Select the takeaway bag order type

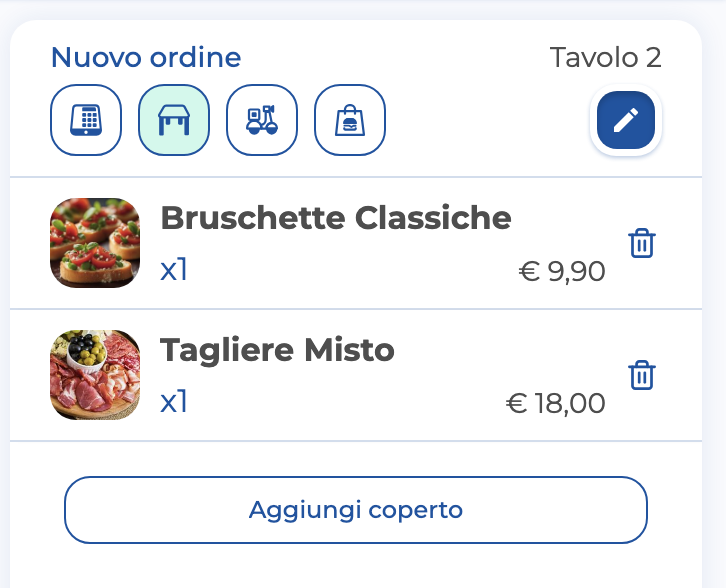point(350,121)
